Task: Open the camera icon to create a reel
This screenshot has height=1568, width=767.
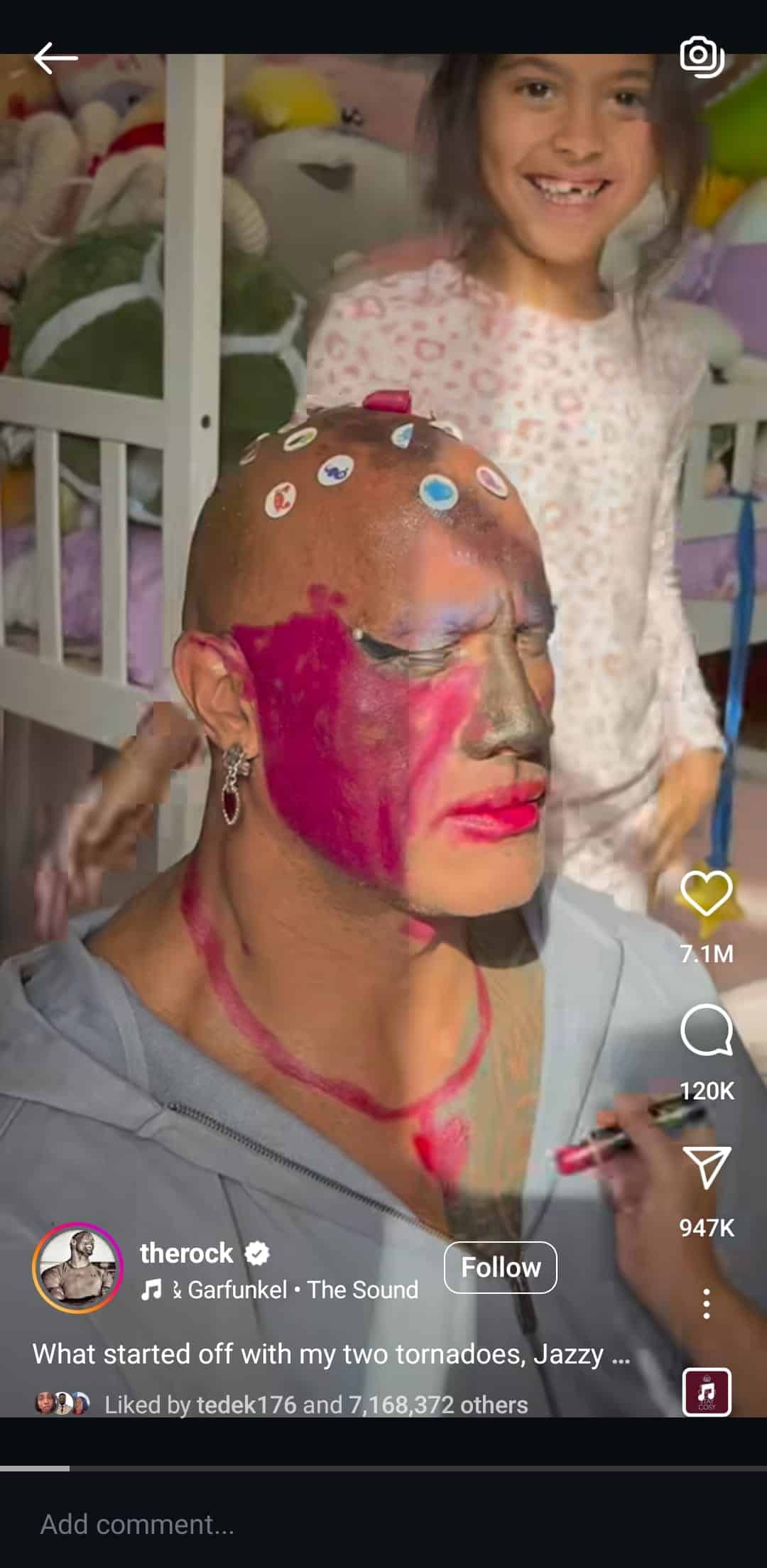Action: point(702,57)
